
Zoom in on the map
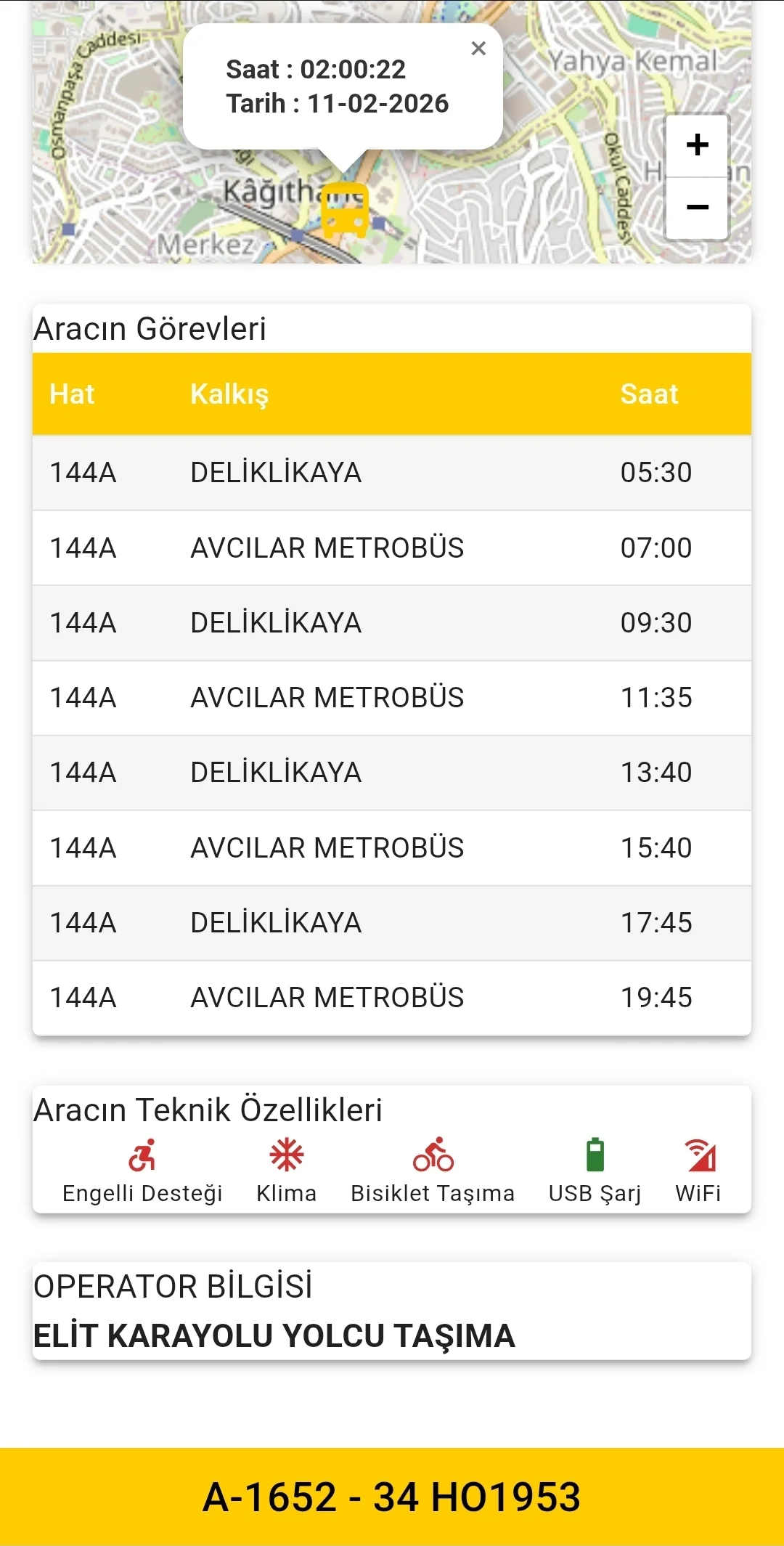pyautogui.click(x=697, y=145)
